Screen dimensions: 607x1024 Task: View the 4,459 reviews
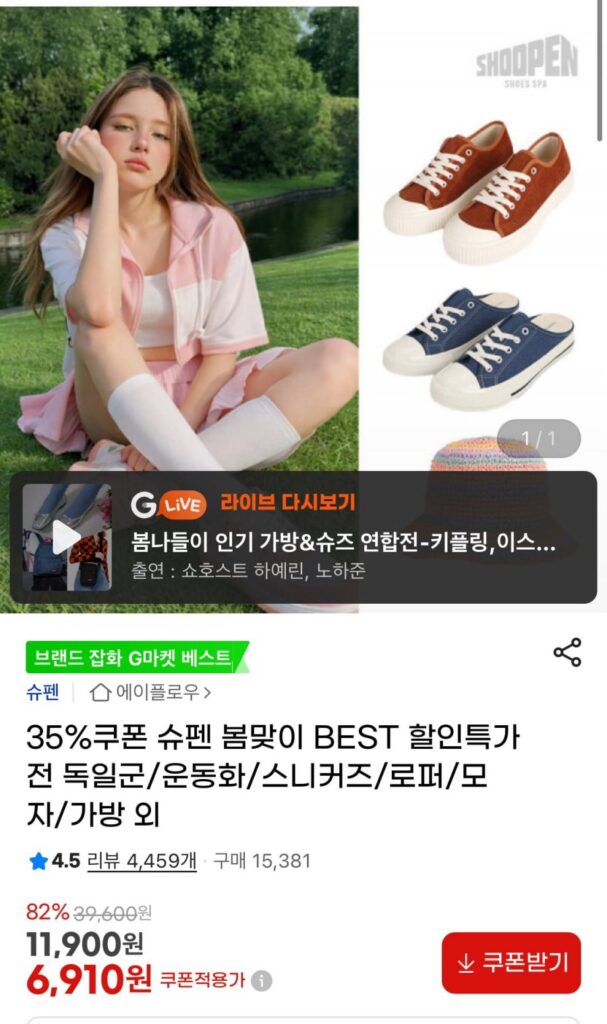click(x=141, y=861)
